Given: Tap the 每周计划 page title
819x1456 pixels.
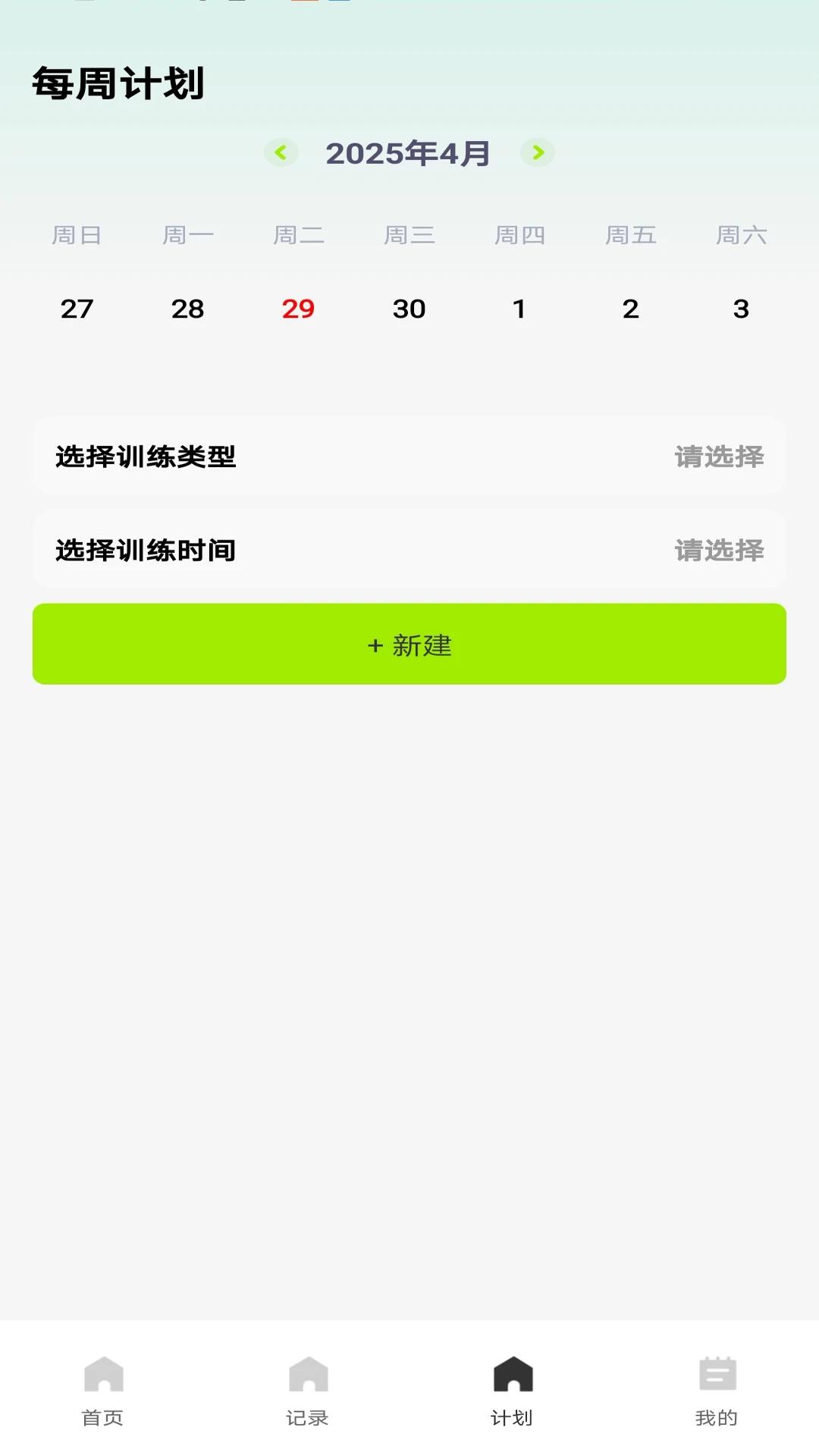Looking at the screenshot, I should tap(118, 82).
